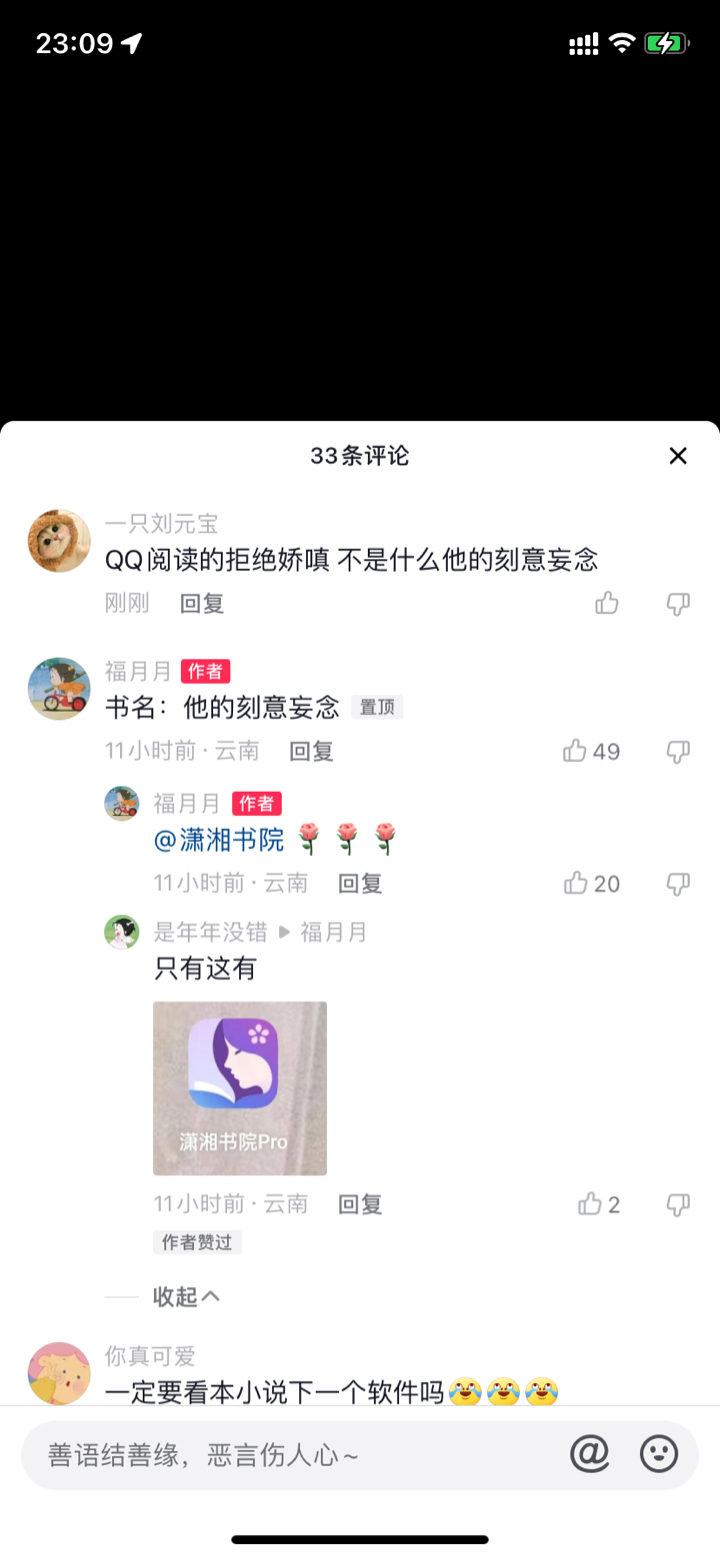
Task: Reply to 是年年没错's comment
Action: [x=360, y=1204]
